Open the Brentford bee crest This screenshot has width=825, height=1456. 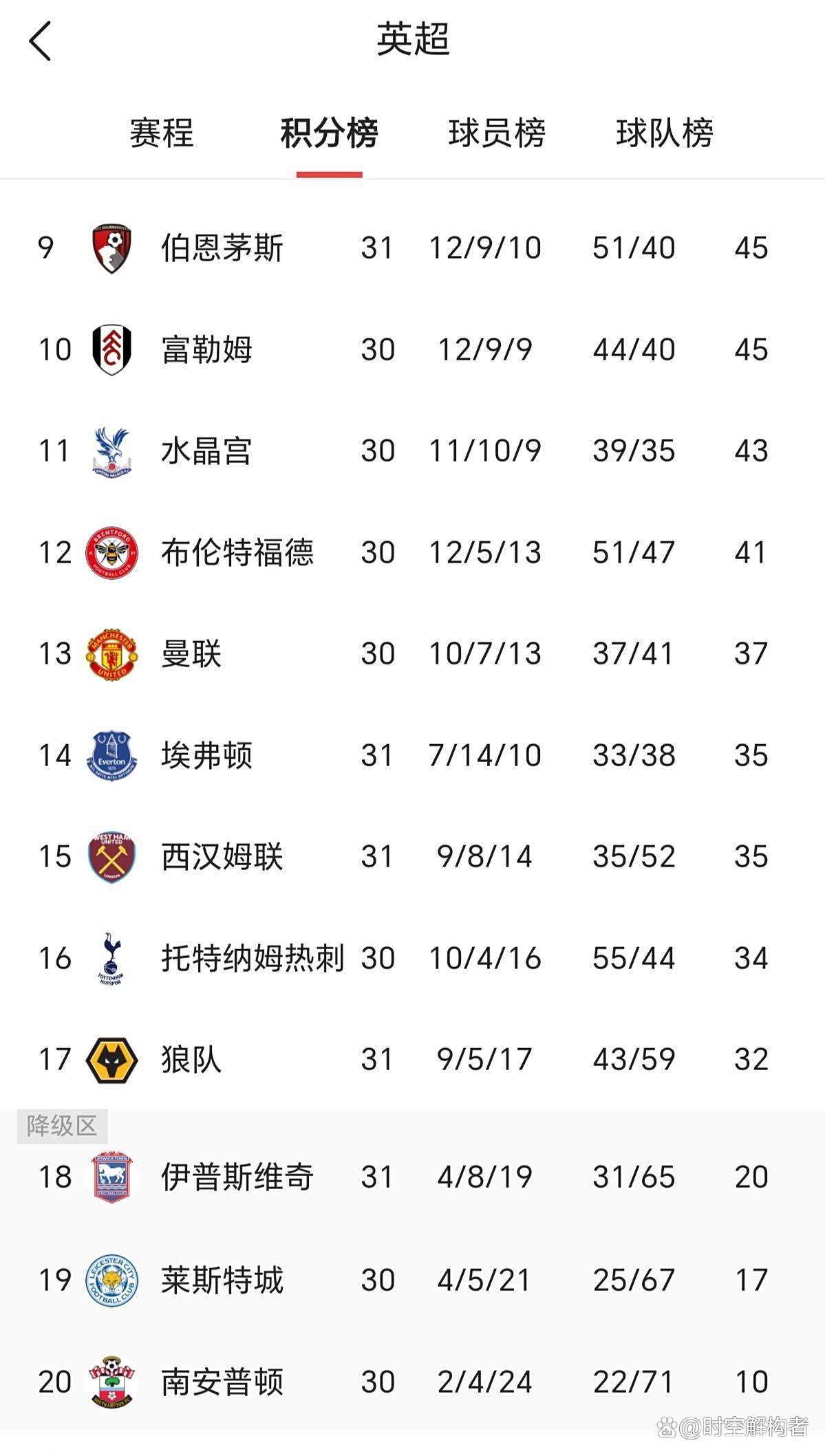tap(110, 552)
